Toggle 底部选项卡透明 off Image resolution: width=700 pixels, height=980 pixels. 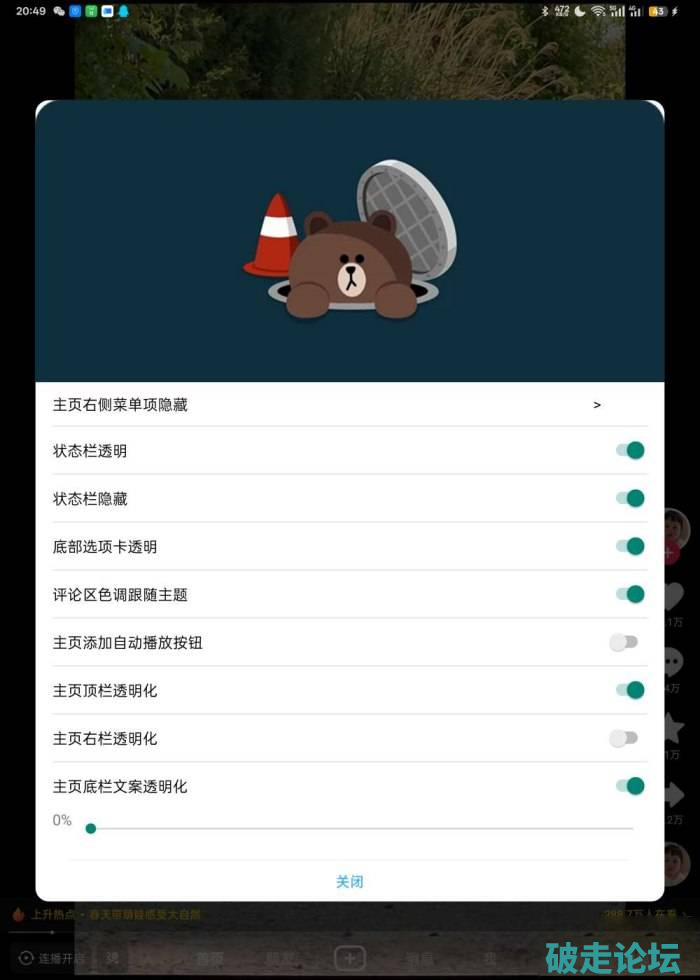[x=629, y=547]
